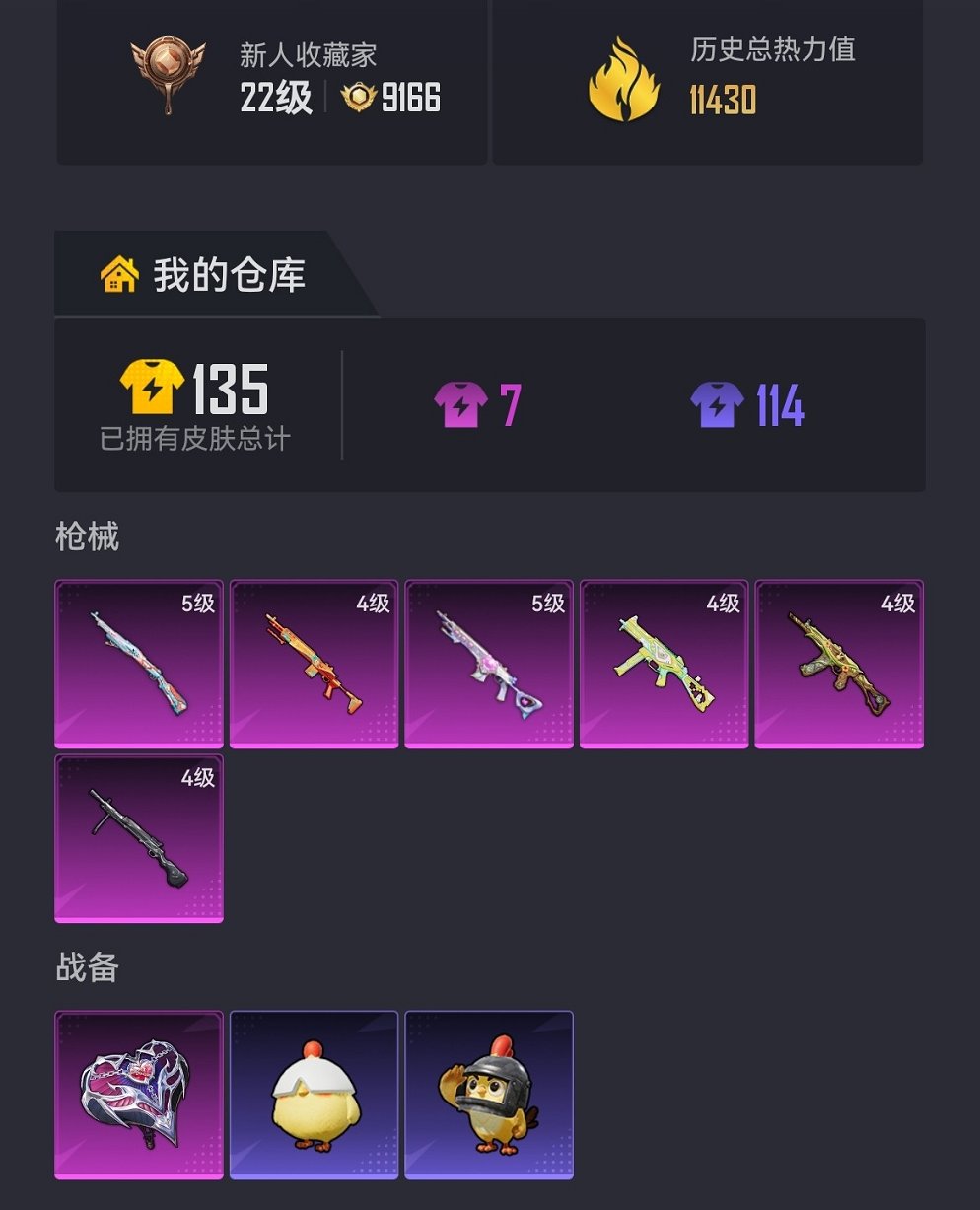Viewport: 980px width, 1210px height.
Task: Select the eggshell chick gear item
Action: [x=314, y=1095]
